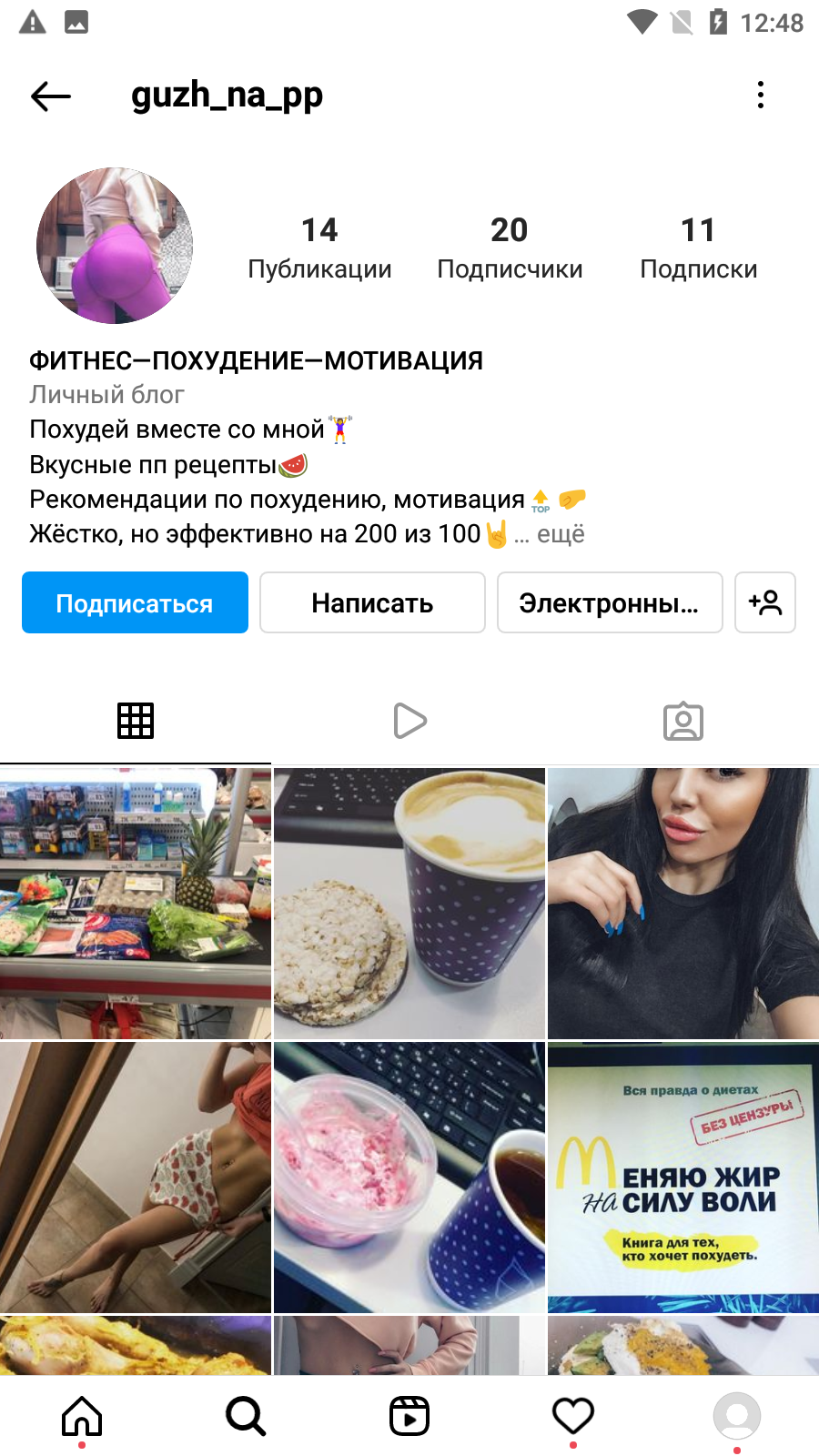The width and height of the screenshot is (819, 1456).
Task: View the 20 Подписчики followers list
Action: [x=510, y=248]
